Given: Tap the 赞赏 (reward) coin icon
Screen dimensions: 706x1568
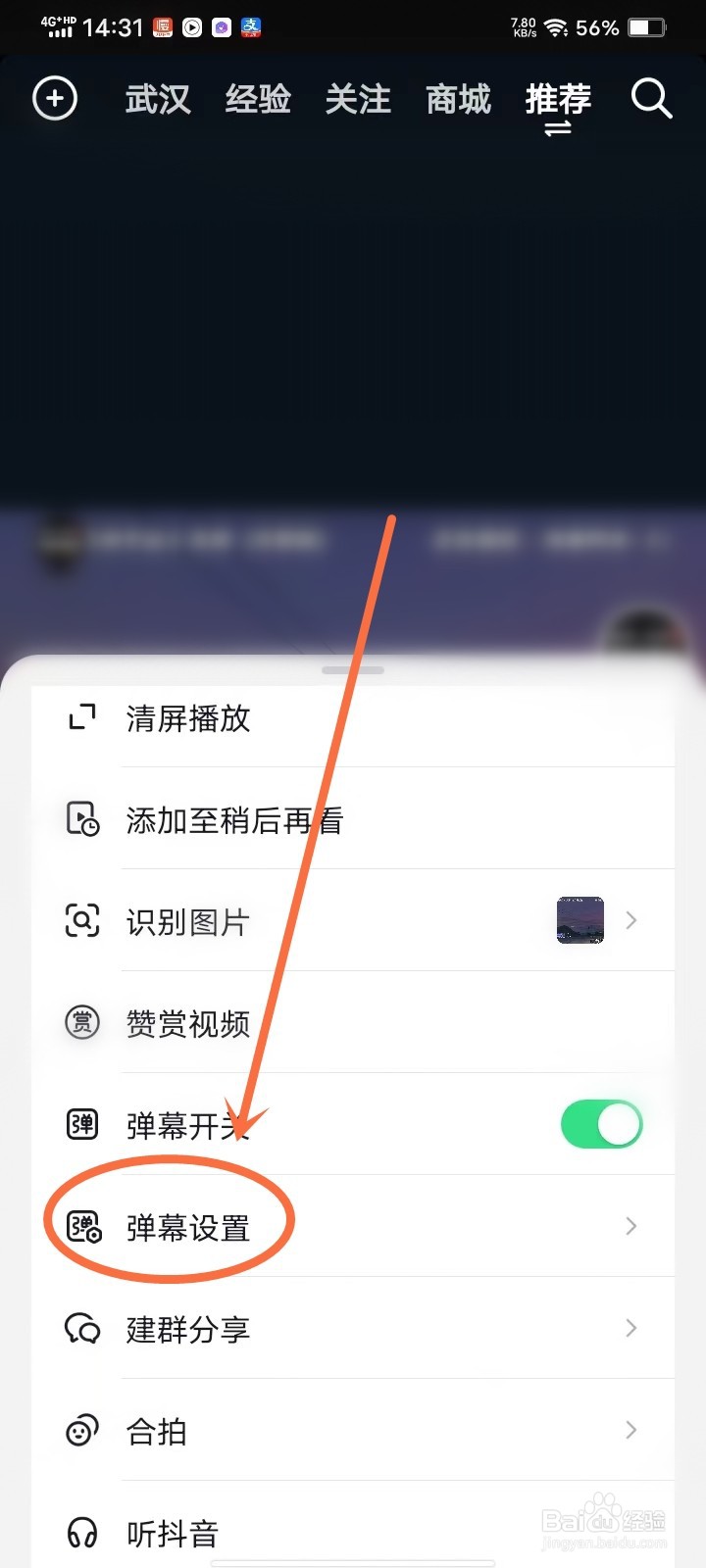Looking at the screenshot, I should point(81,1022).
